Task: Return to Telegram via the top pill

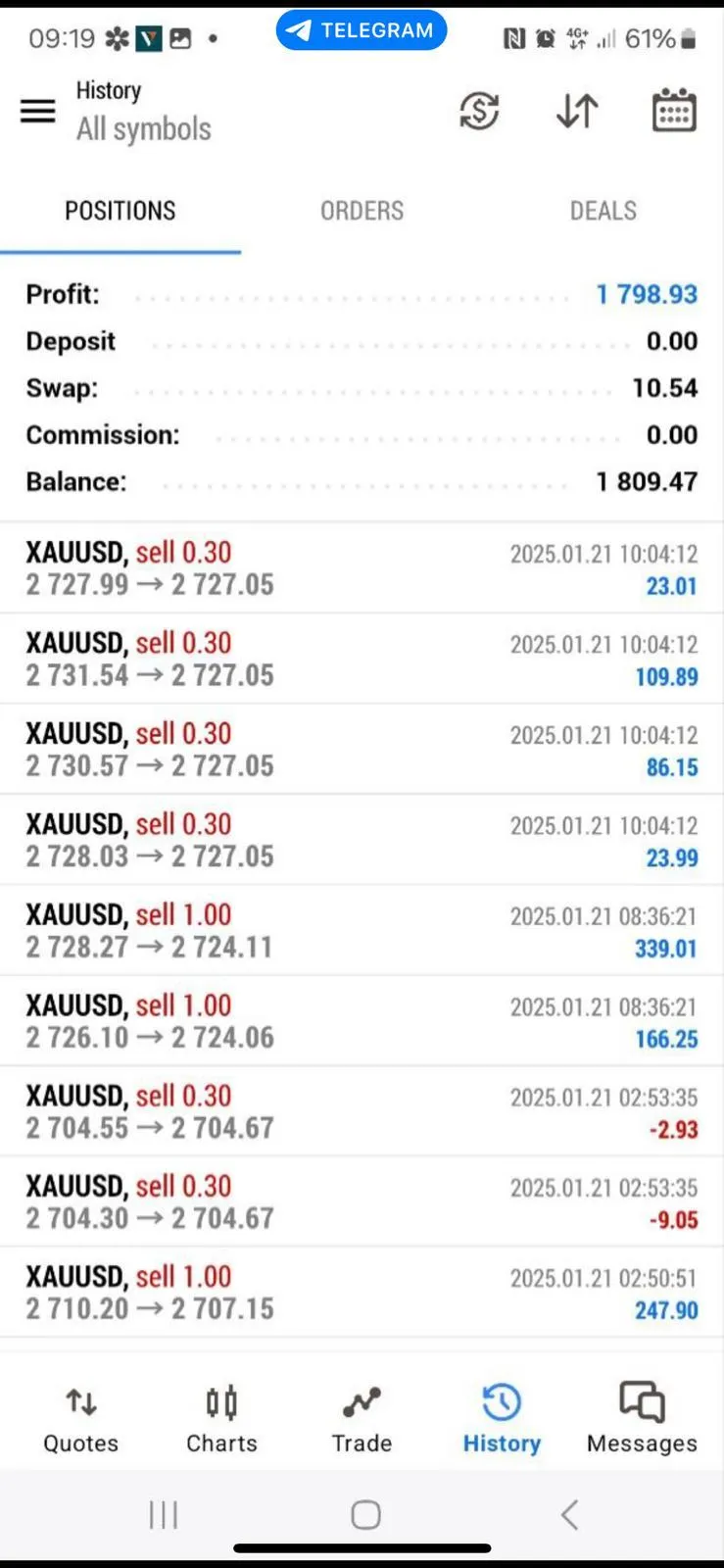Action: [362, 30]
